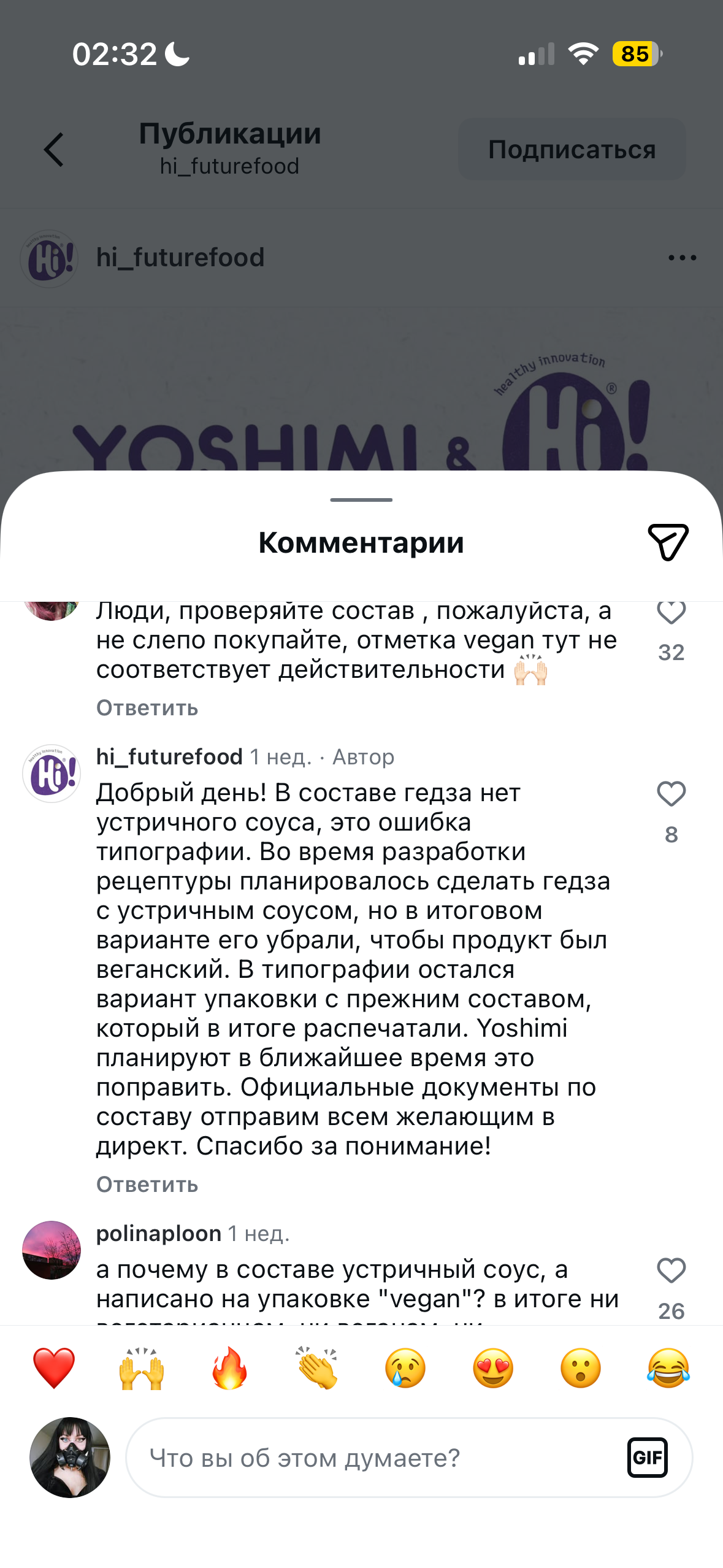Insert the fire emoji
Image resolution: width=723 pixels, height=1568 pixels.
pyautogui.click(x=229, y=1368)
